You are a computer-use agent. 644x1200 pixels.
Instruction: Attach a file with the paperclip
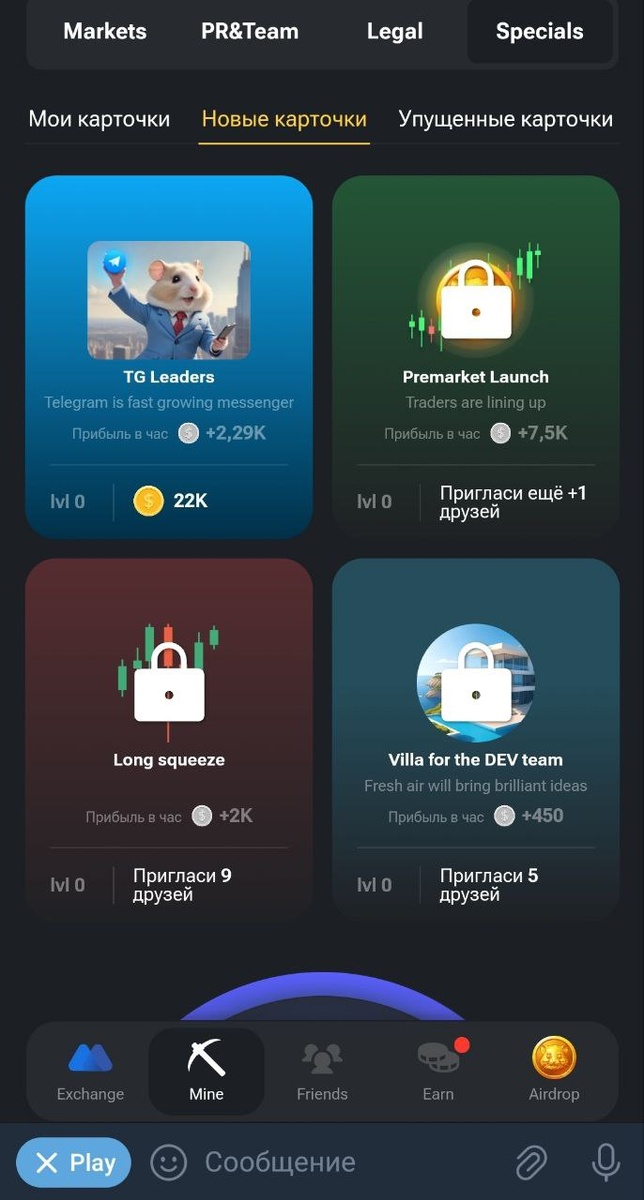pos(531,1163)
